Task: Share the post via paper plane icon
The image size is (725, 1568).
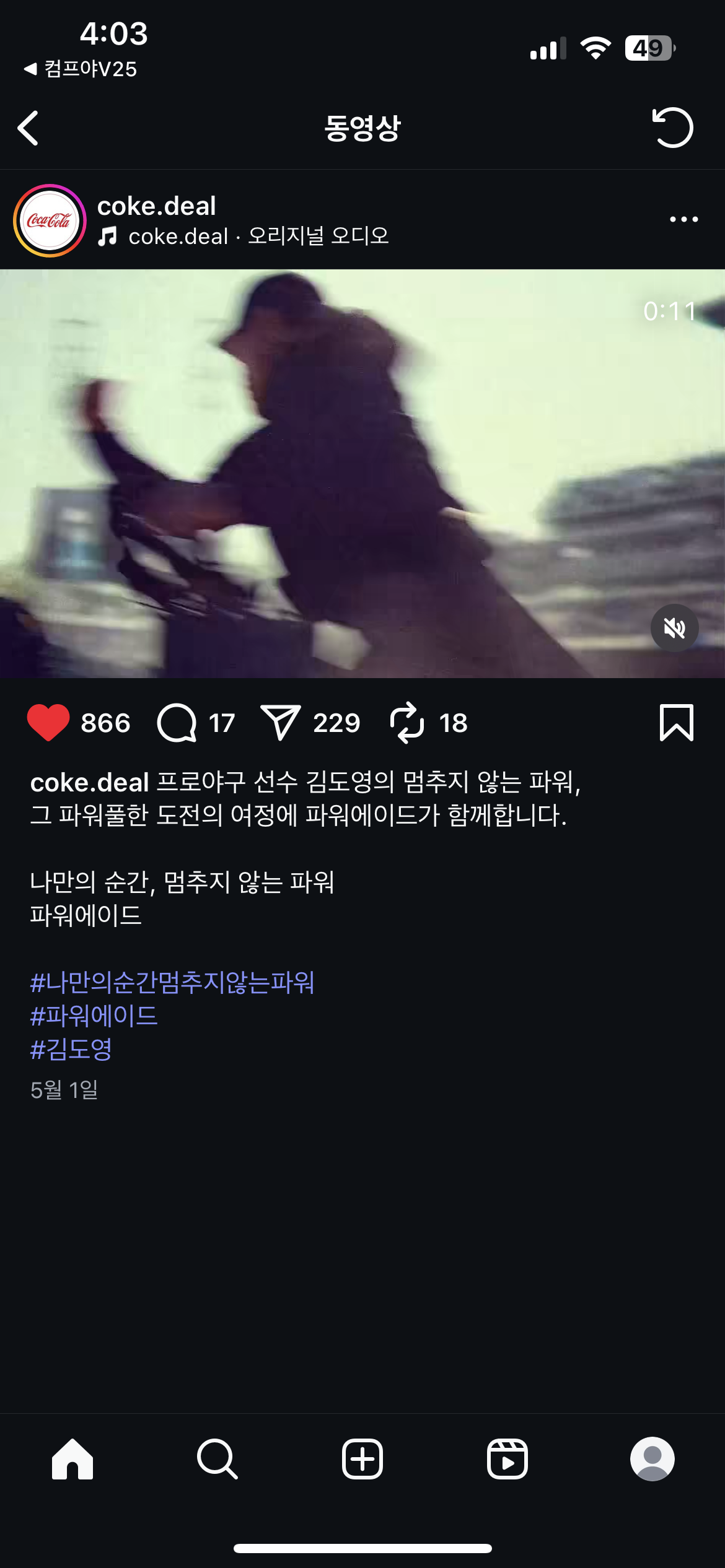Action: pyautogui.click(x=281, y=722)
